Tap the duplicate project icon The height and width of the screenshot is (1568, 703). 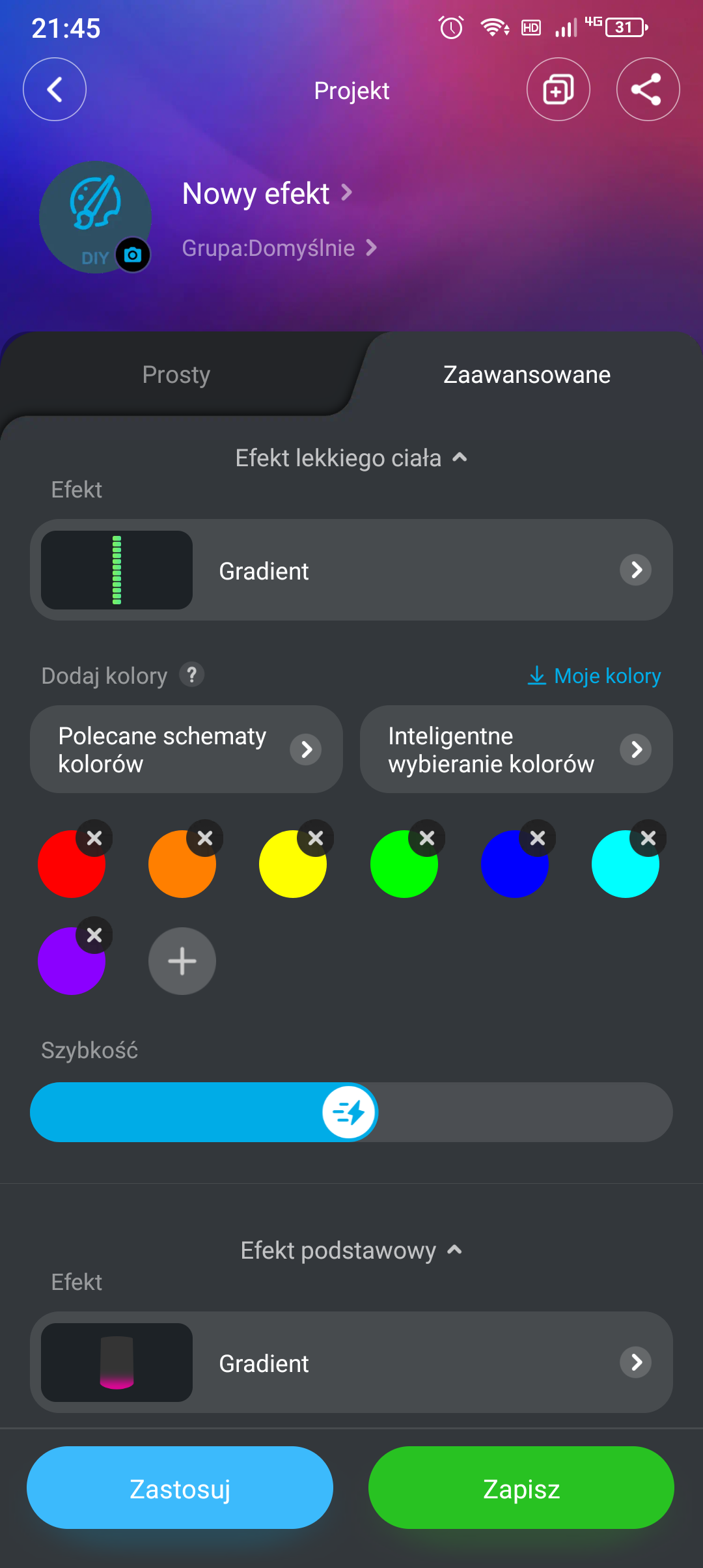point(558,89)
